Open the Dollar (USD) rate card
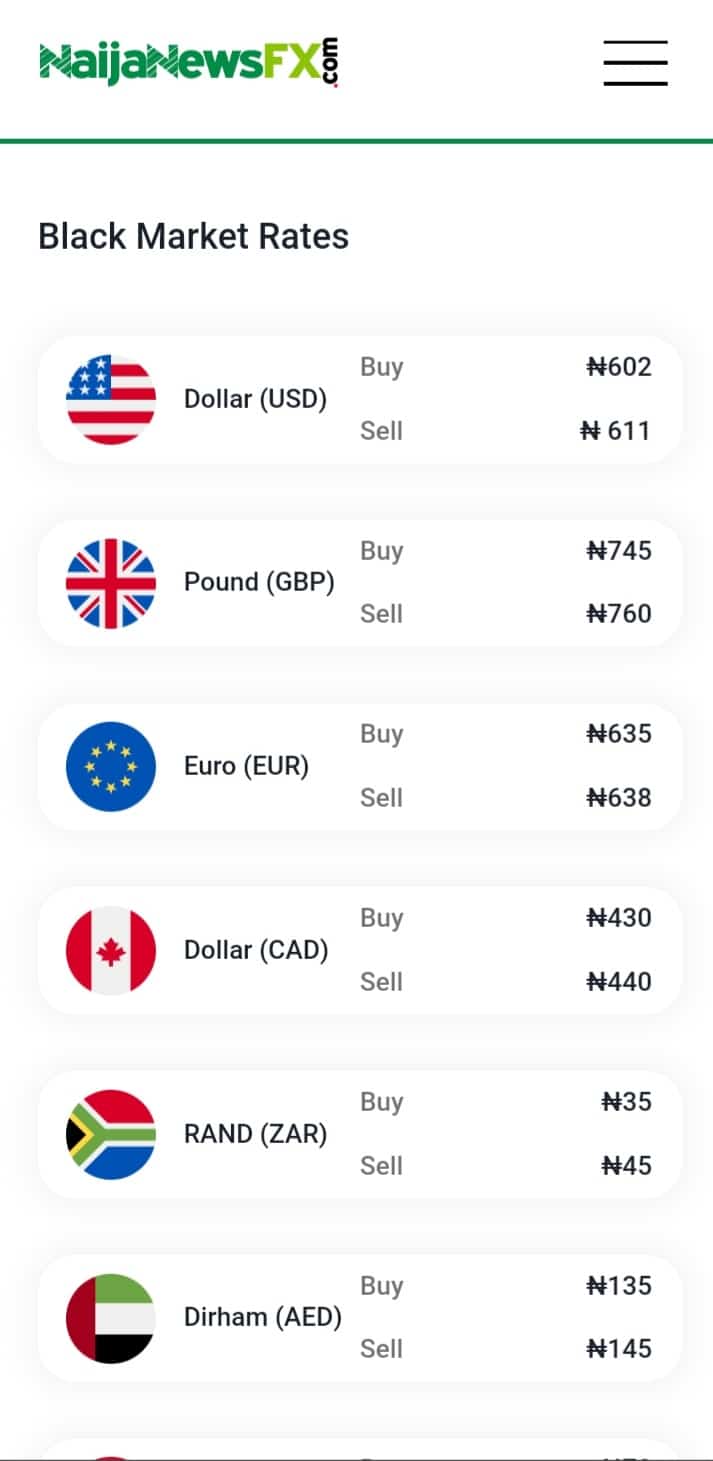The width and height of the screenshot is (713, 1461). (360, 399)
